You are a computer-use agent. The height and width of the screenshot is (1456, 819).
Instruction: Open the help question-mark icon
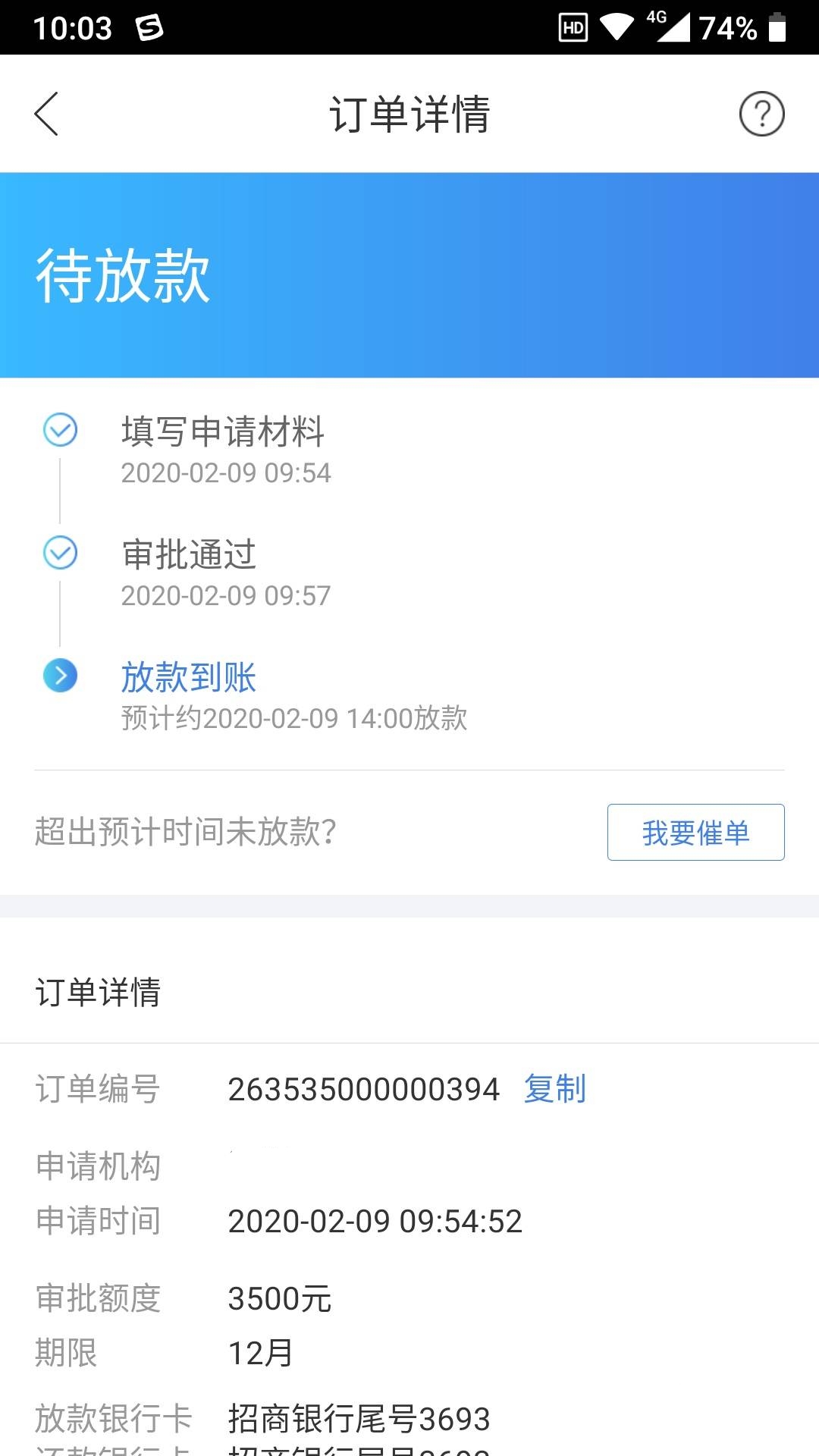coord(761,114)
